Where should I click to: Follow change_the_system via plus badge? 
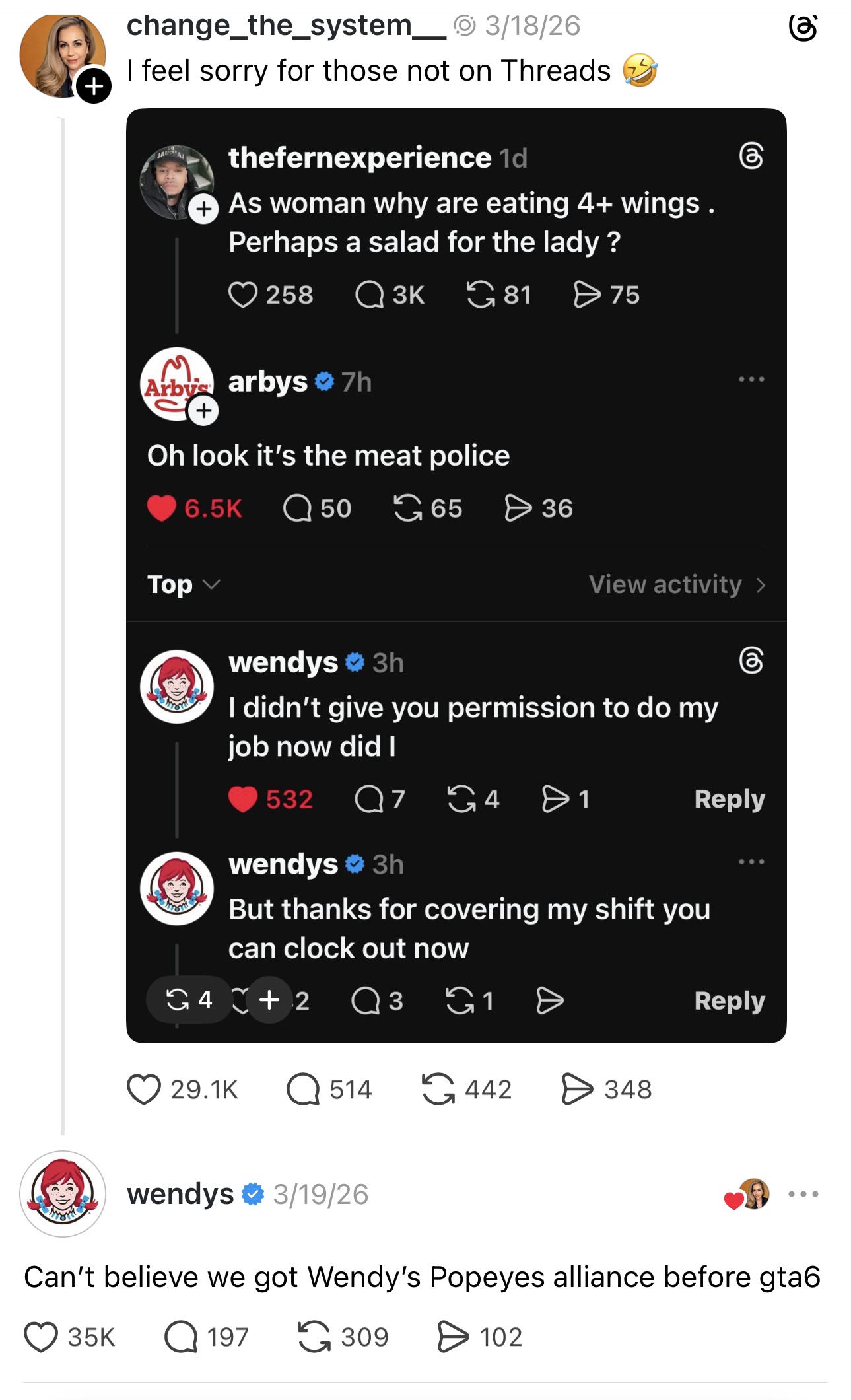[93, 85]
